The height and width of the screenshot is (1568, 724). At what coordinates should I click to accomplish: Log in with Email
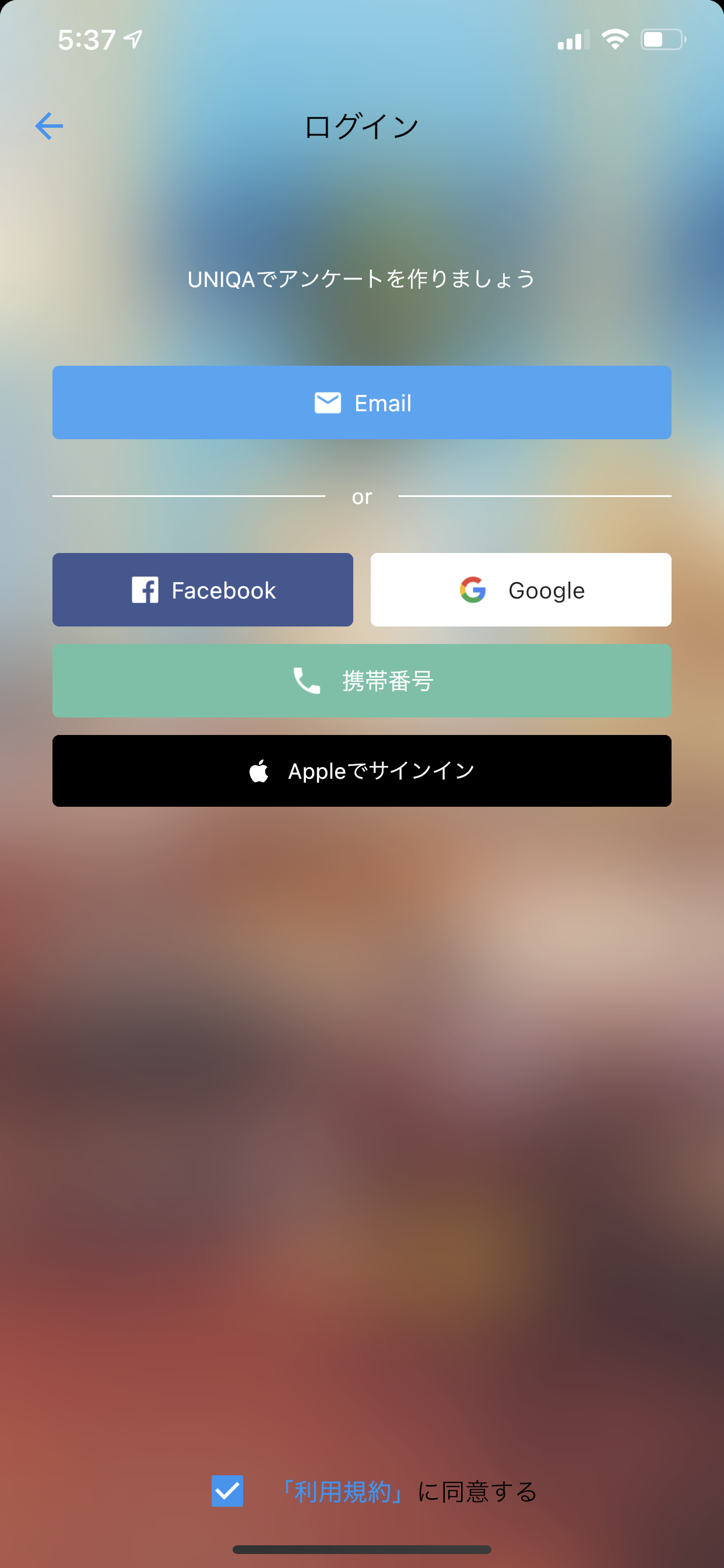tap(361, 402)
